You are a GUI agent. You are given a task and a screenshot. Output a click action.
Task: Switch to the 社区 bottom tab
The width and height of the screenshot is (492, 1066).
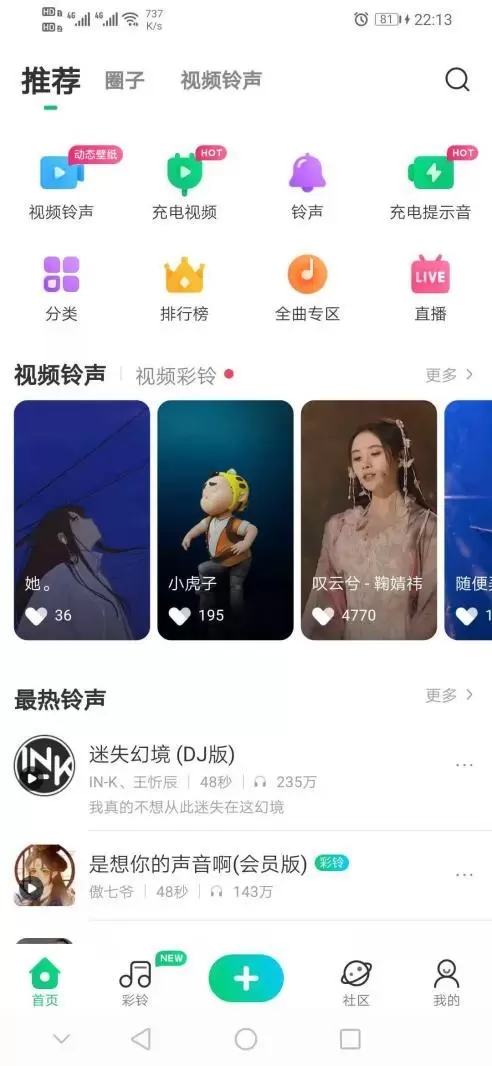[355, 983]
